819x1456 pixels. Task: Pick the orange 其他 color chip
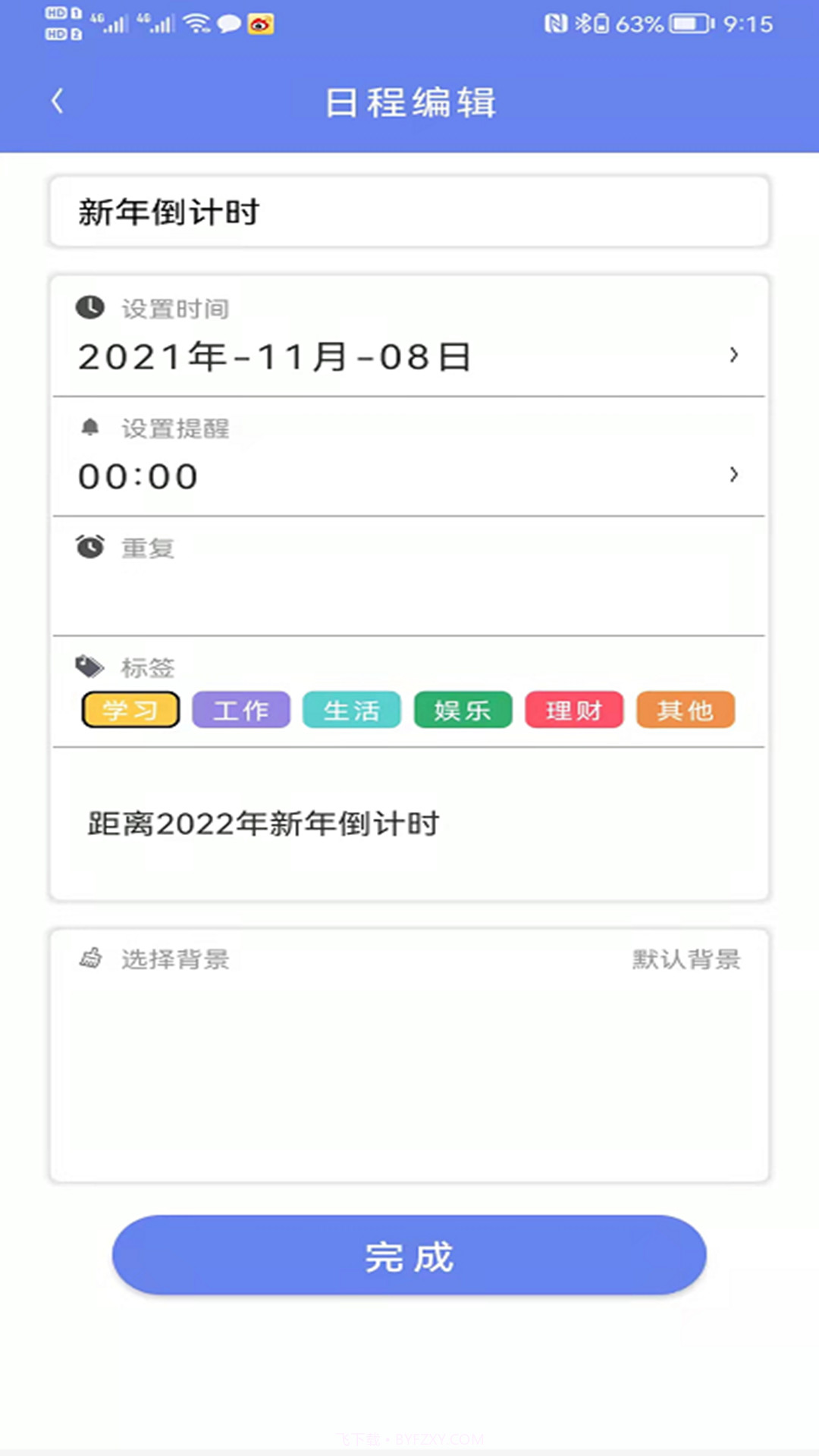(x=685, y=710)
